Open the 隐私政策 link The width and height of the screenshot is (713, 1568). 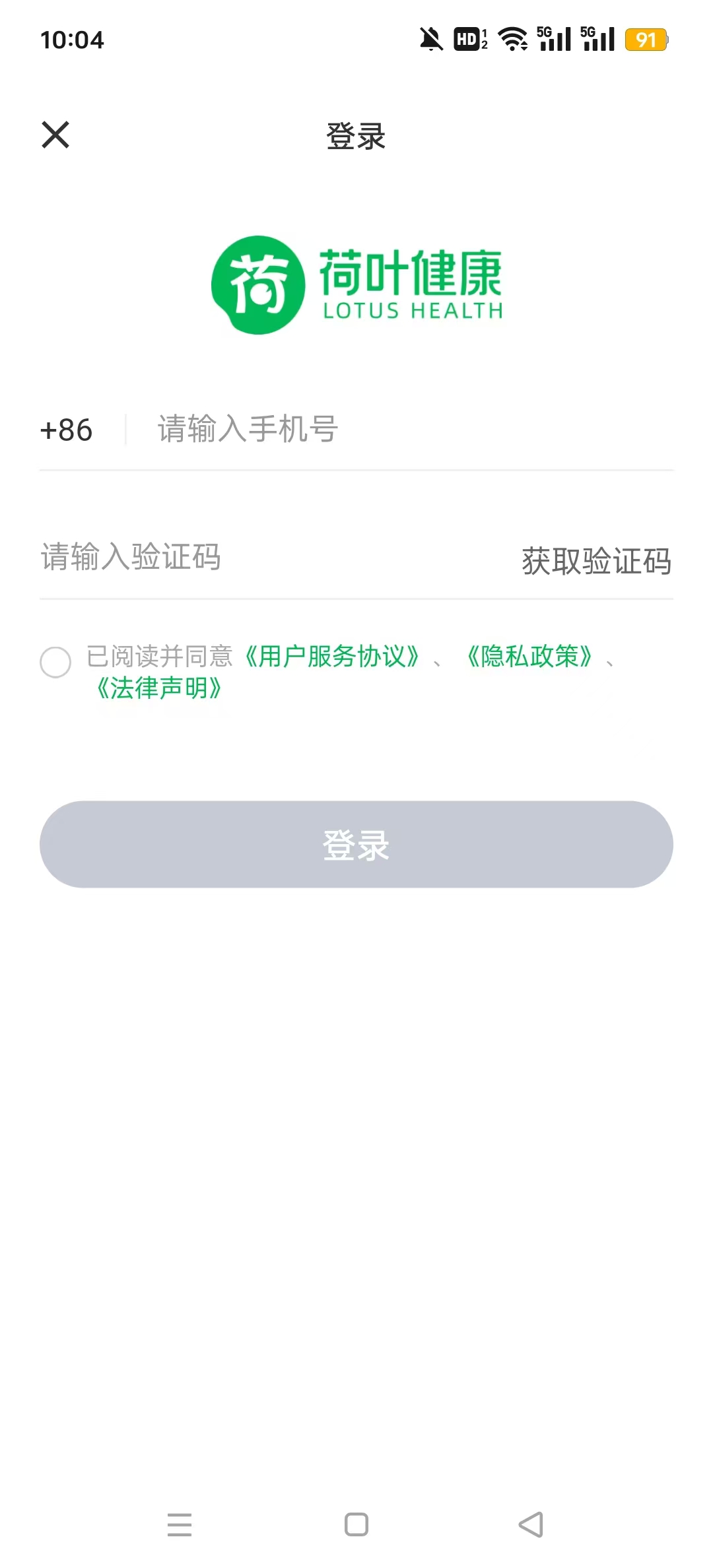(x=529, y=657)
